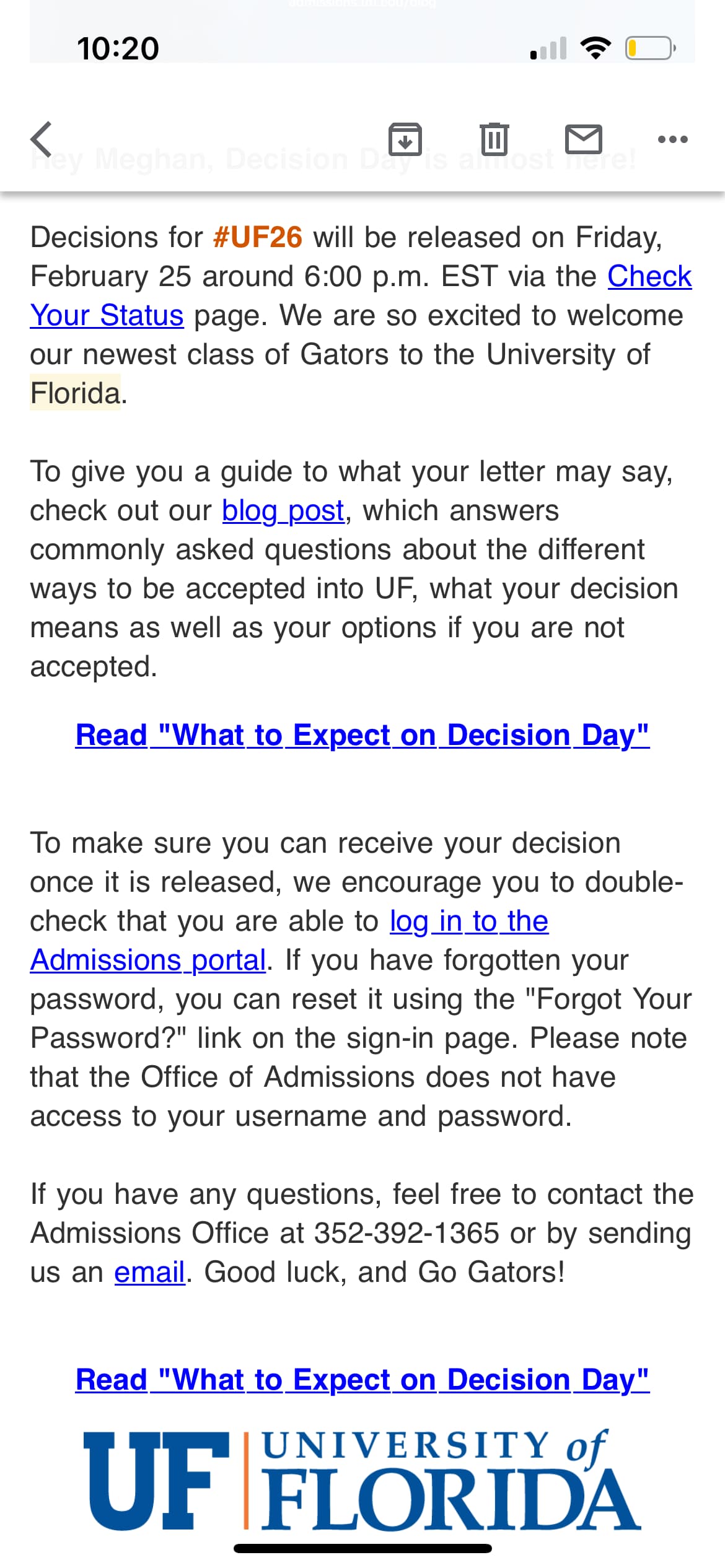The width and height of the screenshot is (725, 1568).
Task: Tap the first "What to Expect on Decision Day" link
Action: [x=362, y=735]
